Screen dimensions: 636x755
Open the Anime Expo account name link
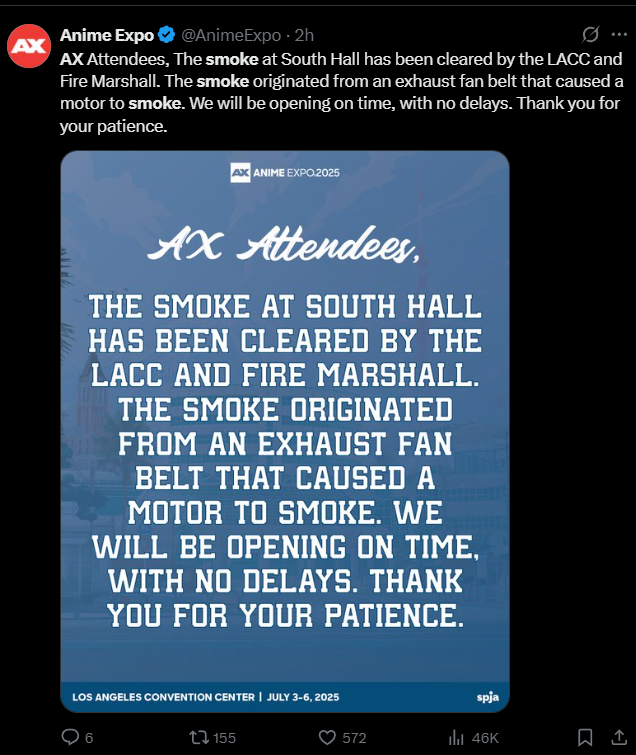click(x=107, y=35)
